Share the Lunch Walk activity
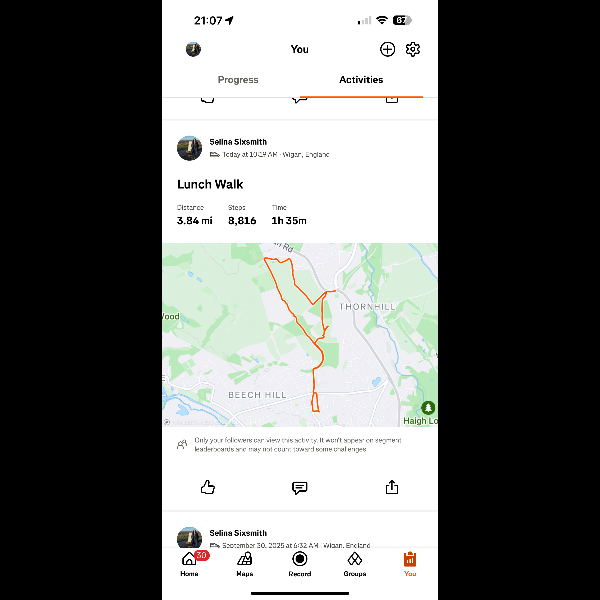600x600 pixels. coord(391,487)
